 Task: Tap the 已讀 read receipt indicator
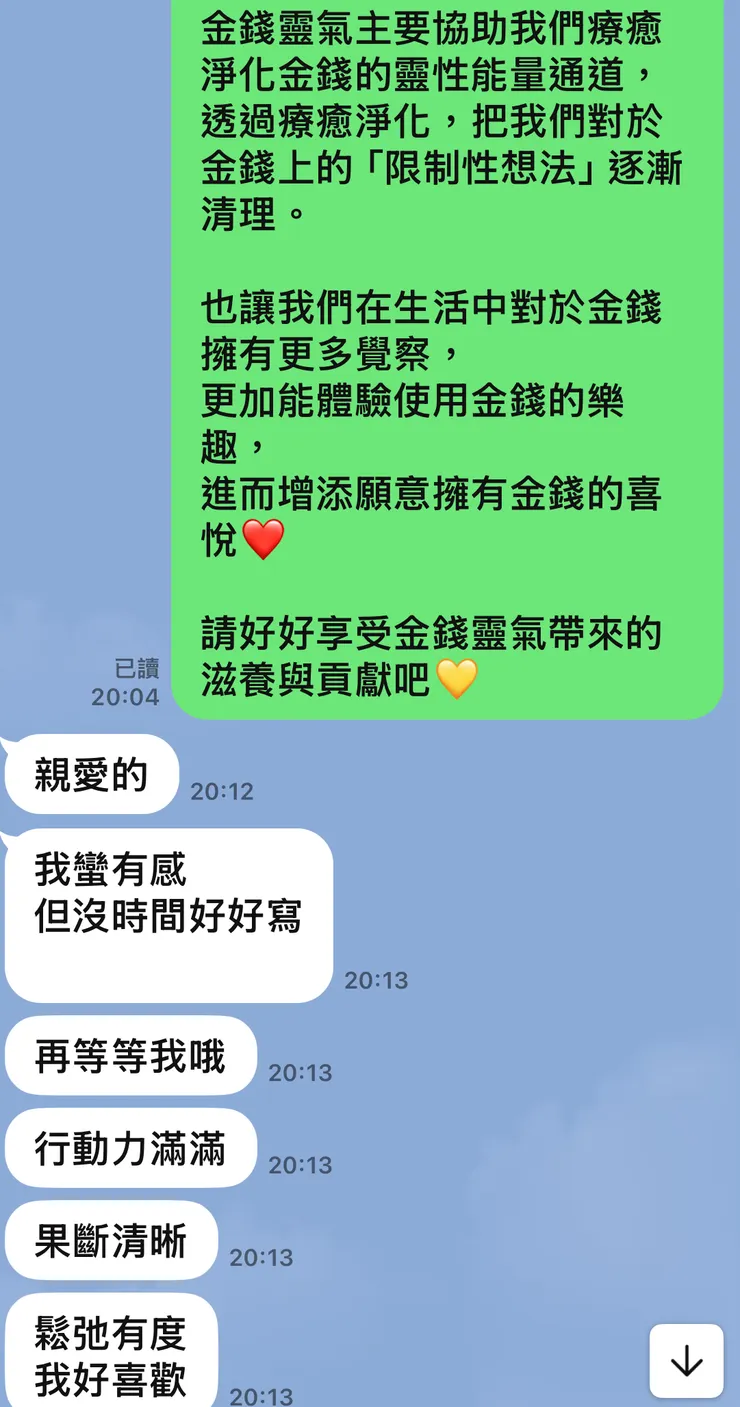(x=138, y=669)
